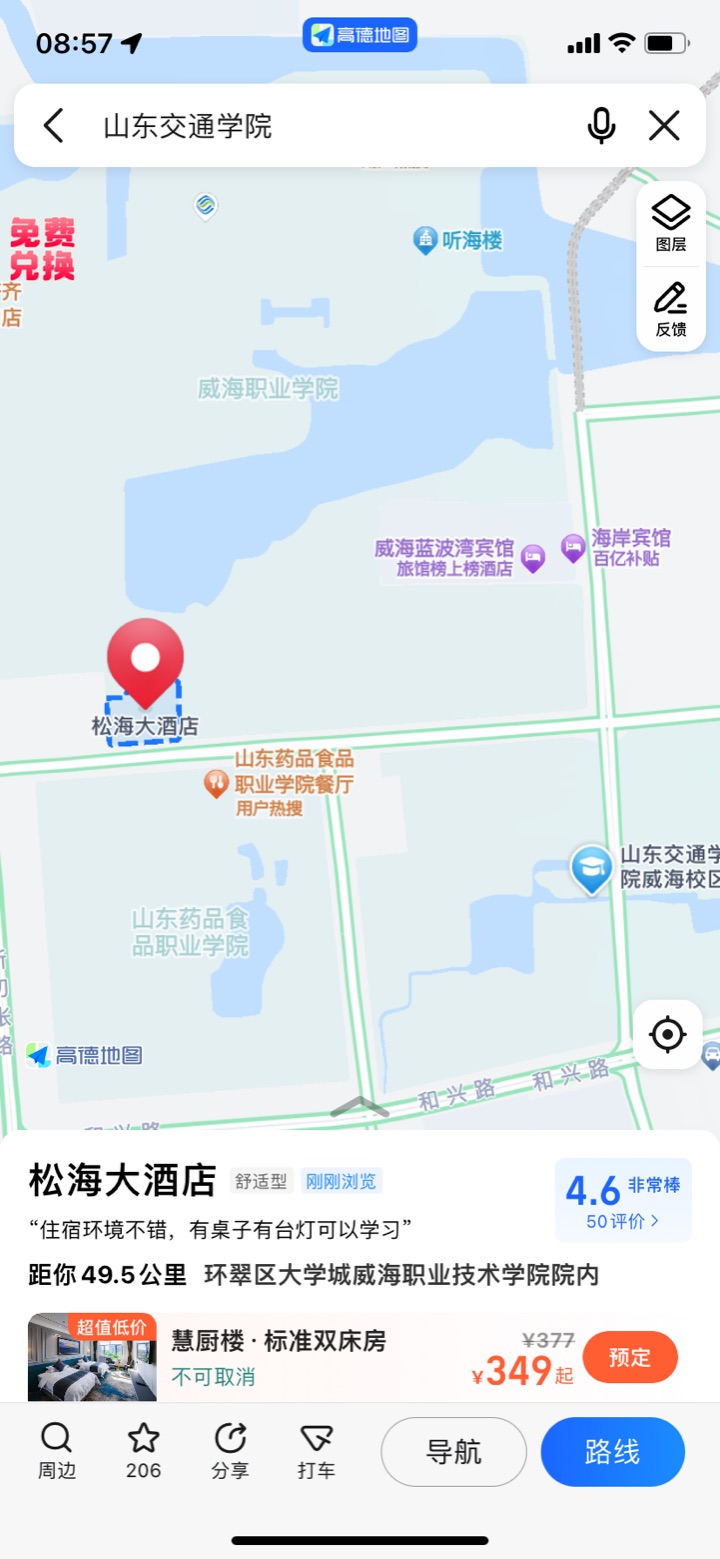Image resolution: width=720 pixels, height=1559 pixels.
Task: Select the 山东交通学院威海校区 map marker
Action: coord(591,868)
